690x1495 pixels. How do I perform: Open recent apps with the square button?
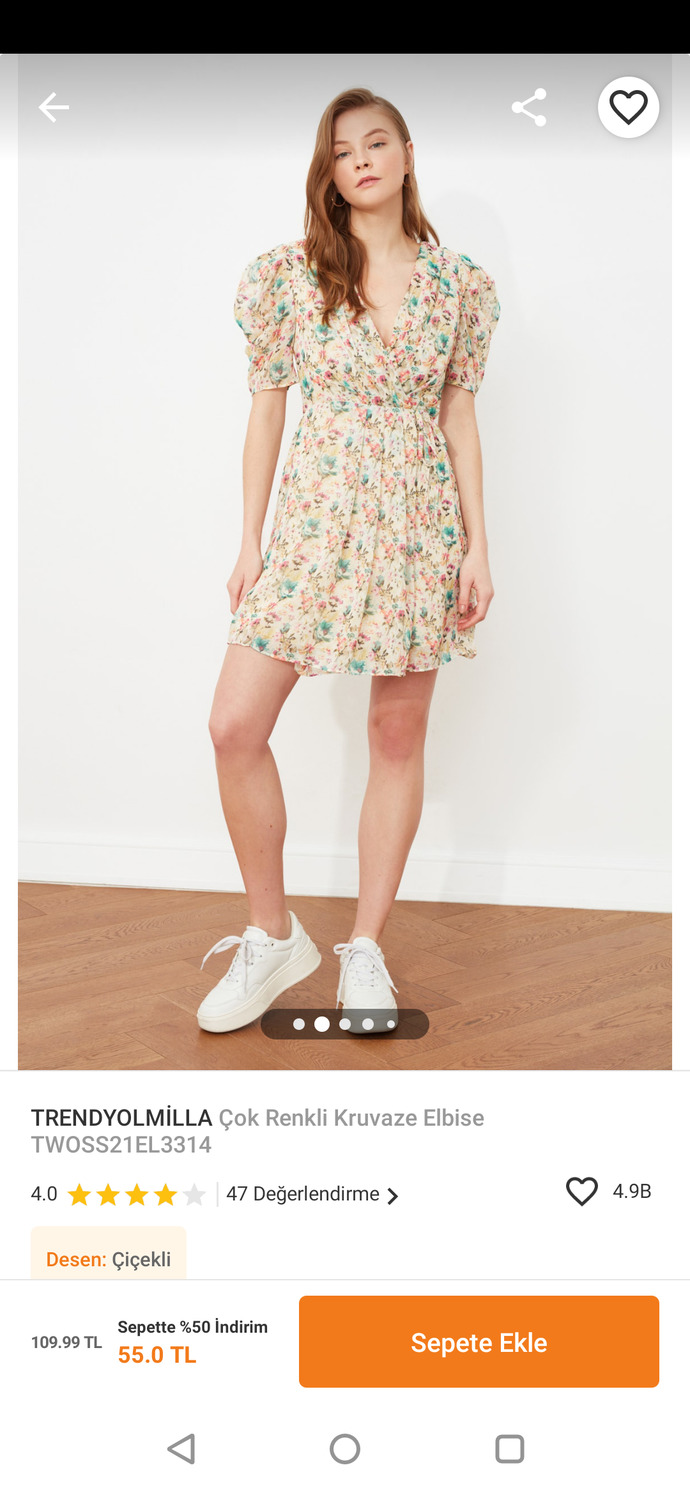tap(510, 1449)
